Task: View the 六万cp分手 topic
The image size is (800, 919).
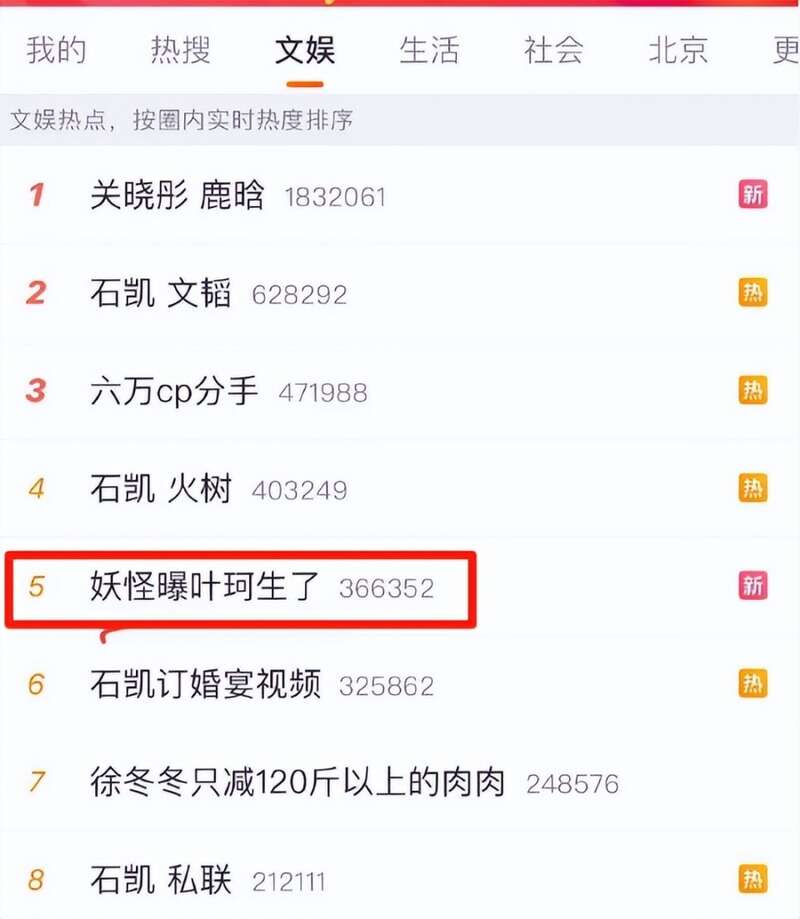Action: tap(174, 392)
